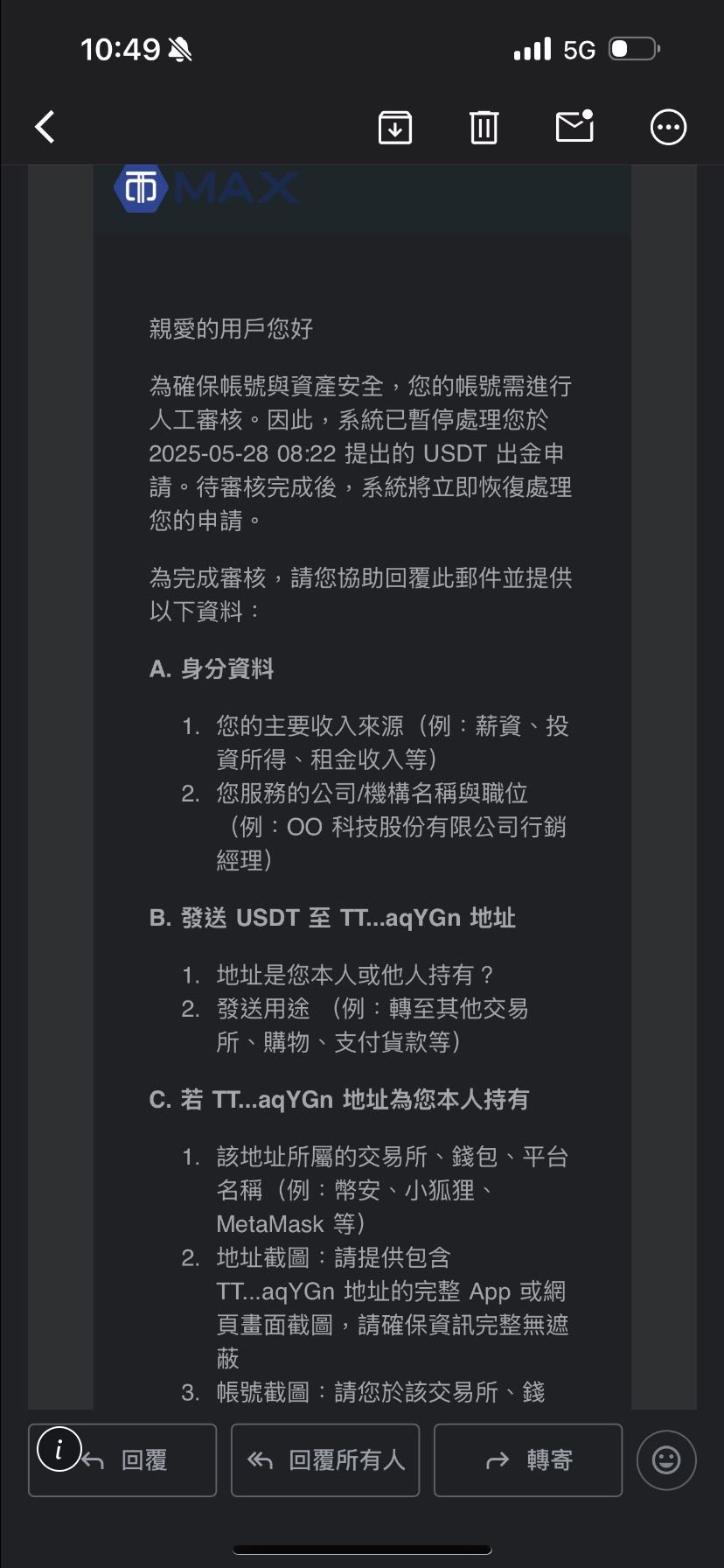Open the more options menu

coord(668,128)
